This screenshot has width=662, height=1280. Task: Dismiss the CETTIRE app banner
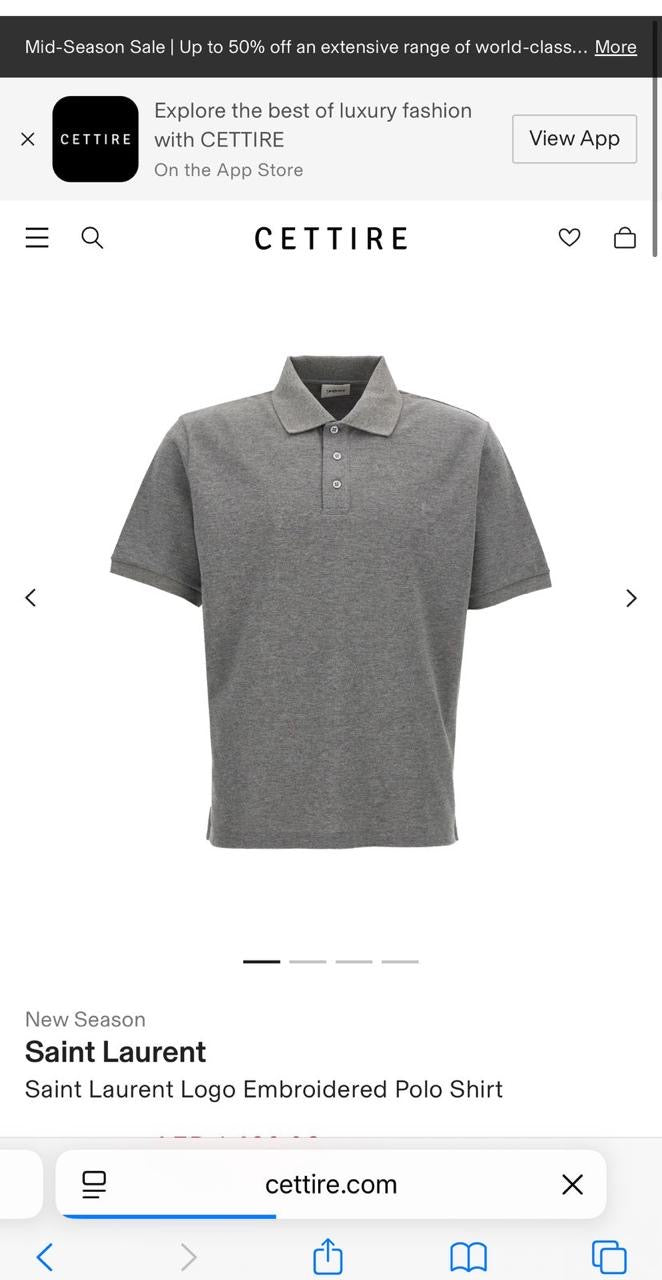[28, 139]
